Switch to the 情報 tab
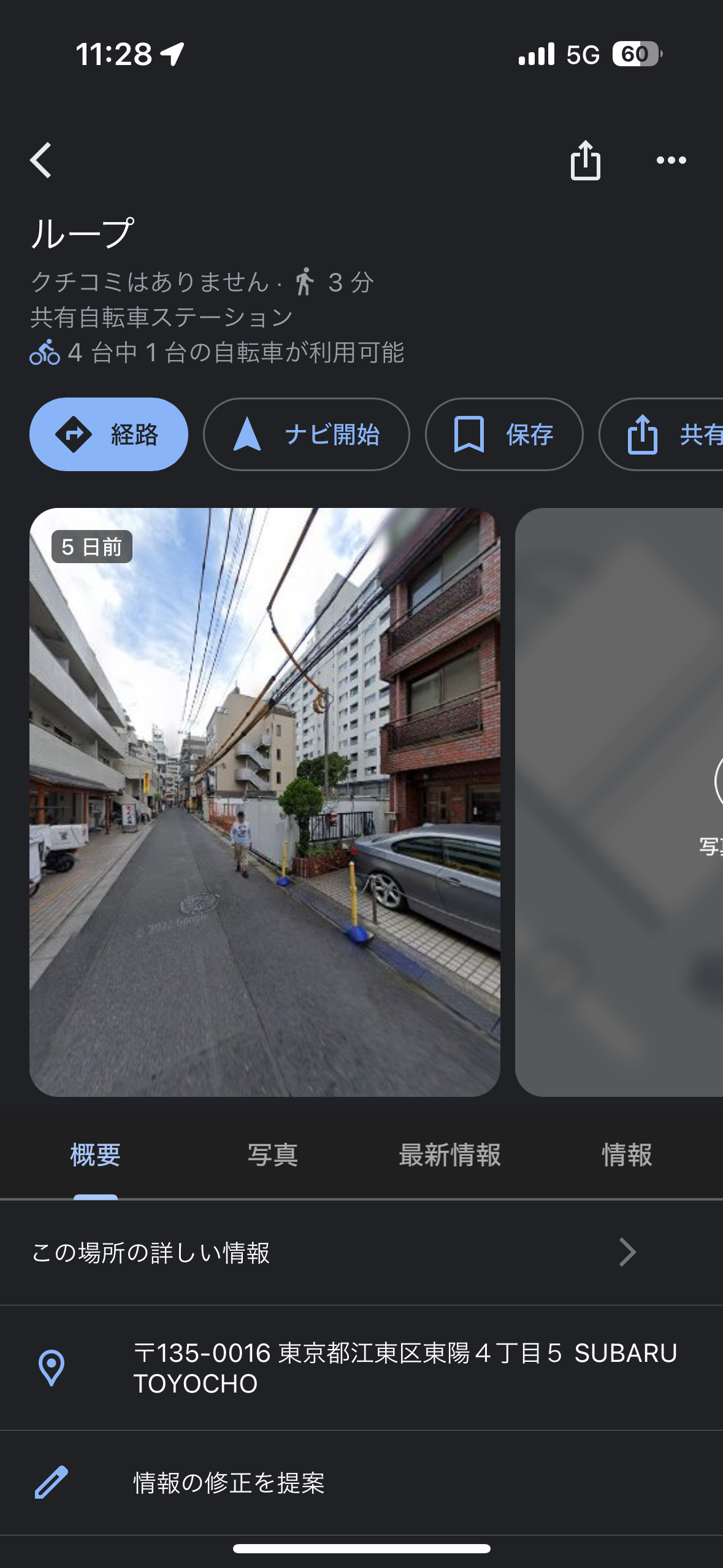The image size is (723, 1568). coord(627,1155)
